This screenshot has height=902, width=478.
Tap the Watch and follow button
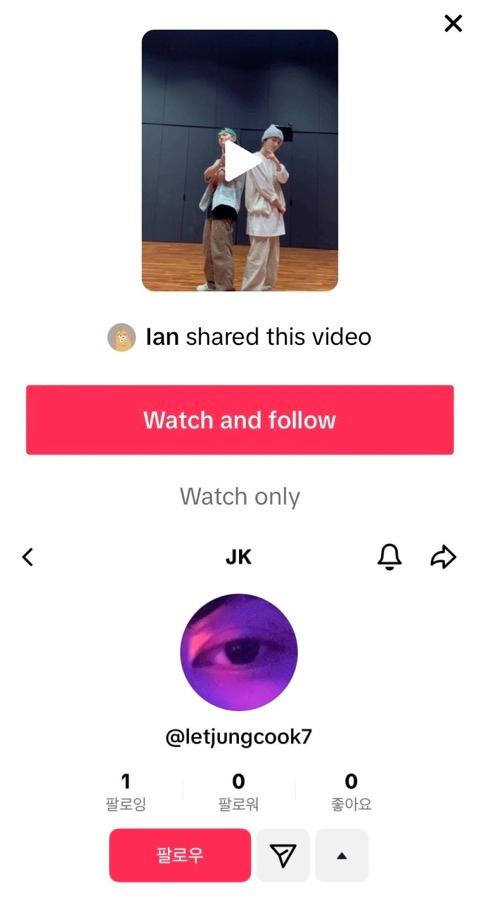(240, 420)
